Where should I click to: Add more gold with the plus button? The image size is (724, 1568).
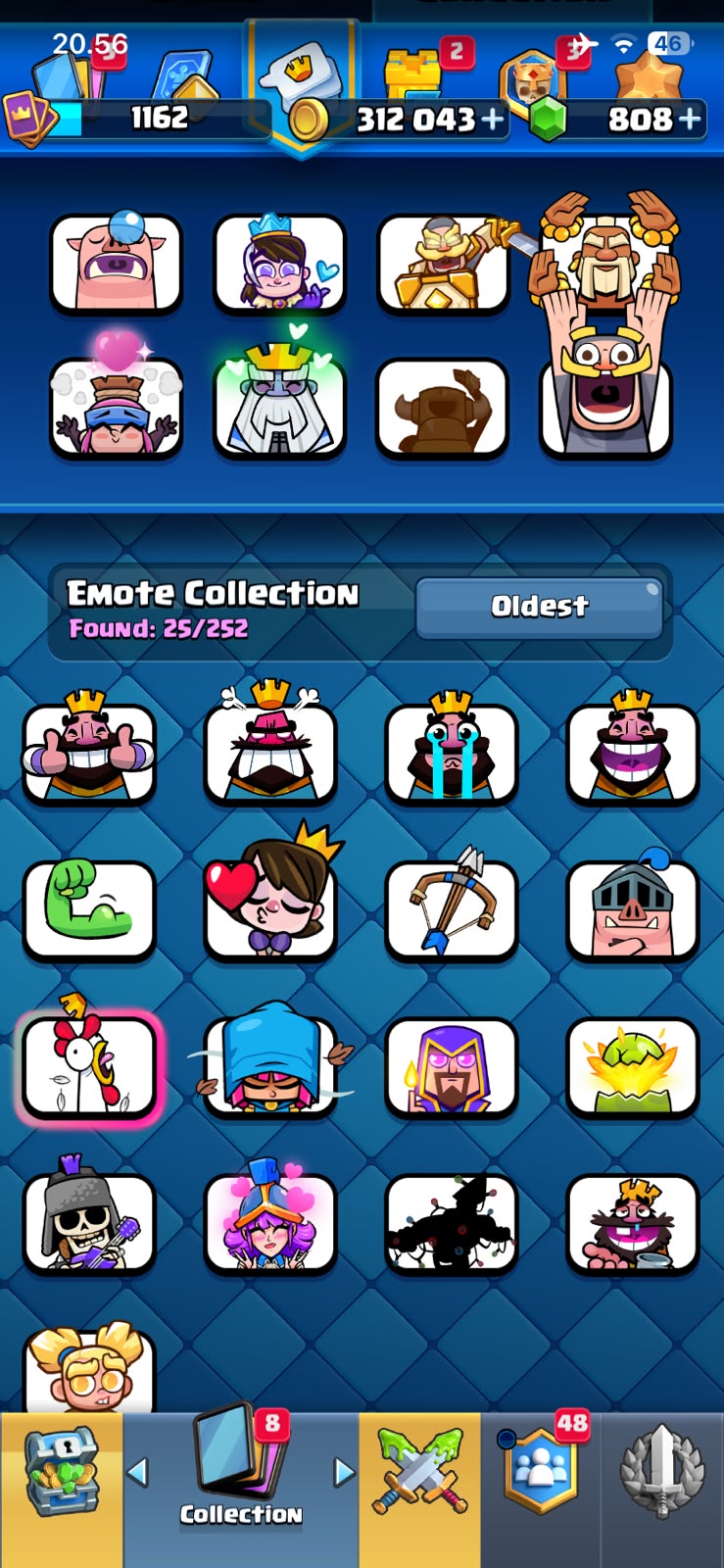pos(493,120)
